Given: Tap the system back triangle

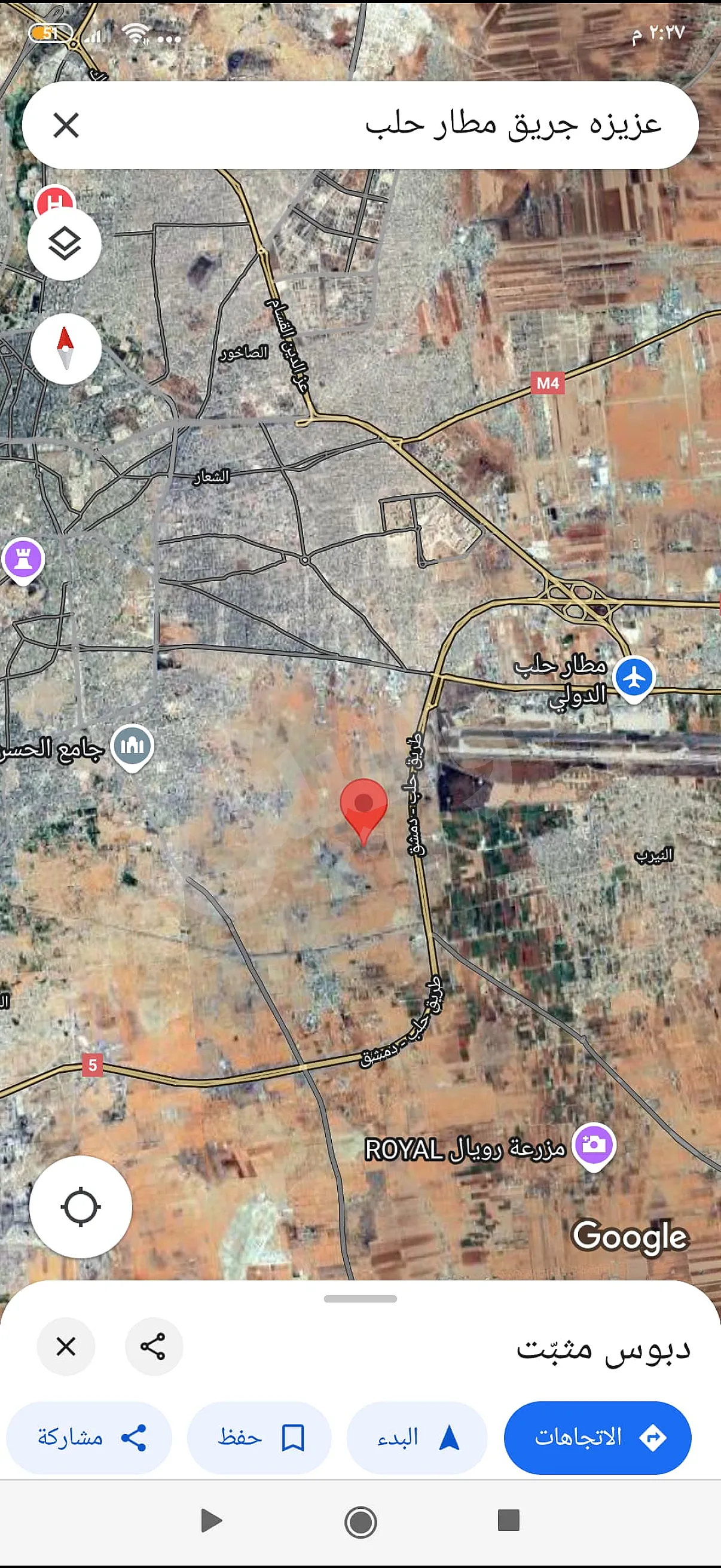Looking at the screenshot, I should 211,1521.
